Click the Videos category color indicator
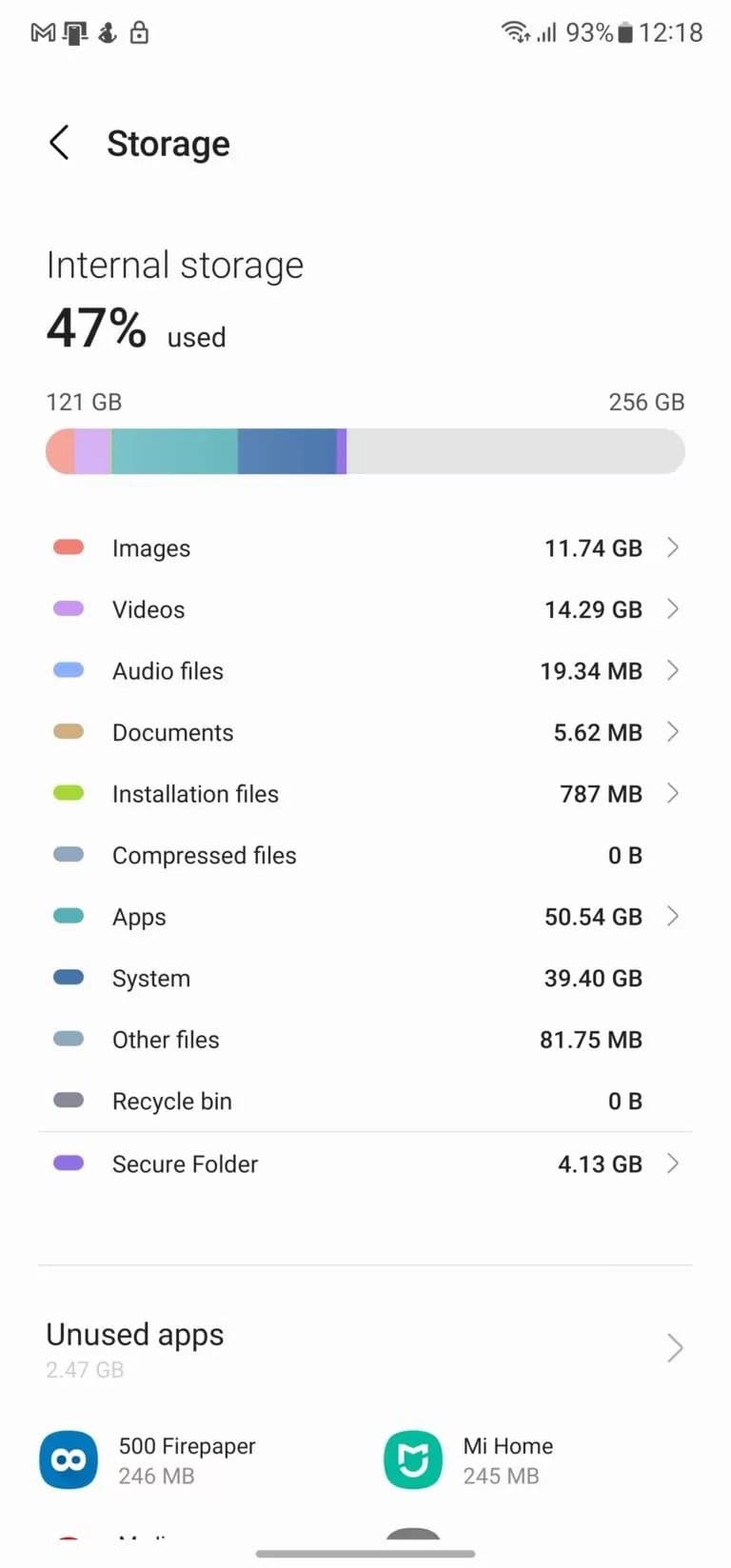 (x=69, y=608)
